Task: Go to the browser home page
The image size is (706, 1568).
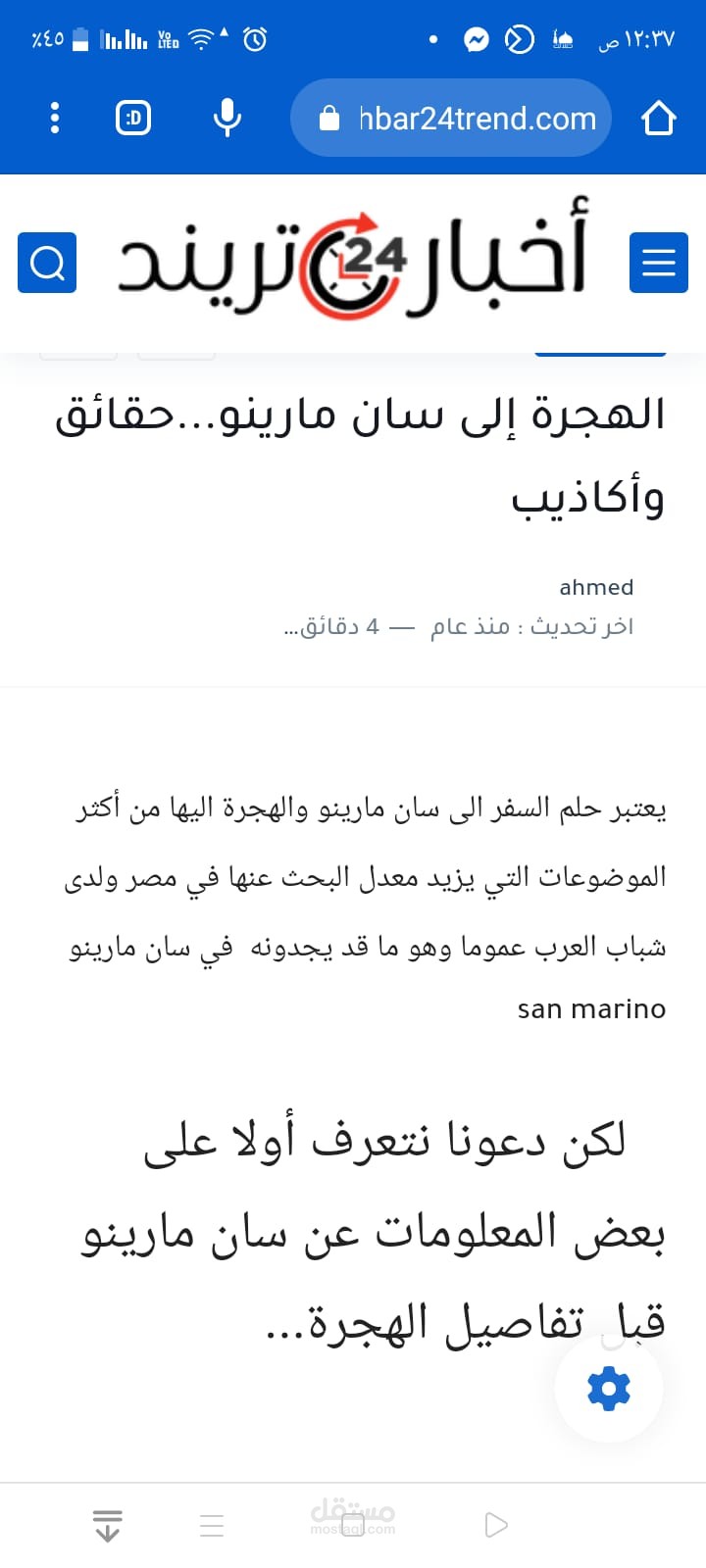Action: 659,119
